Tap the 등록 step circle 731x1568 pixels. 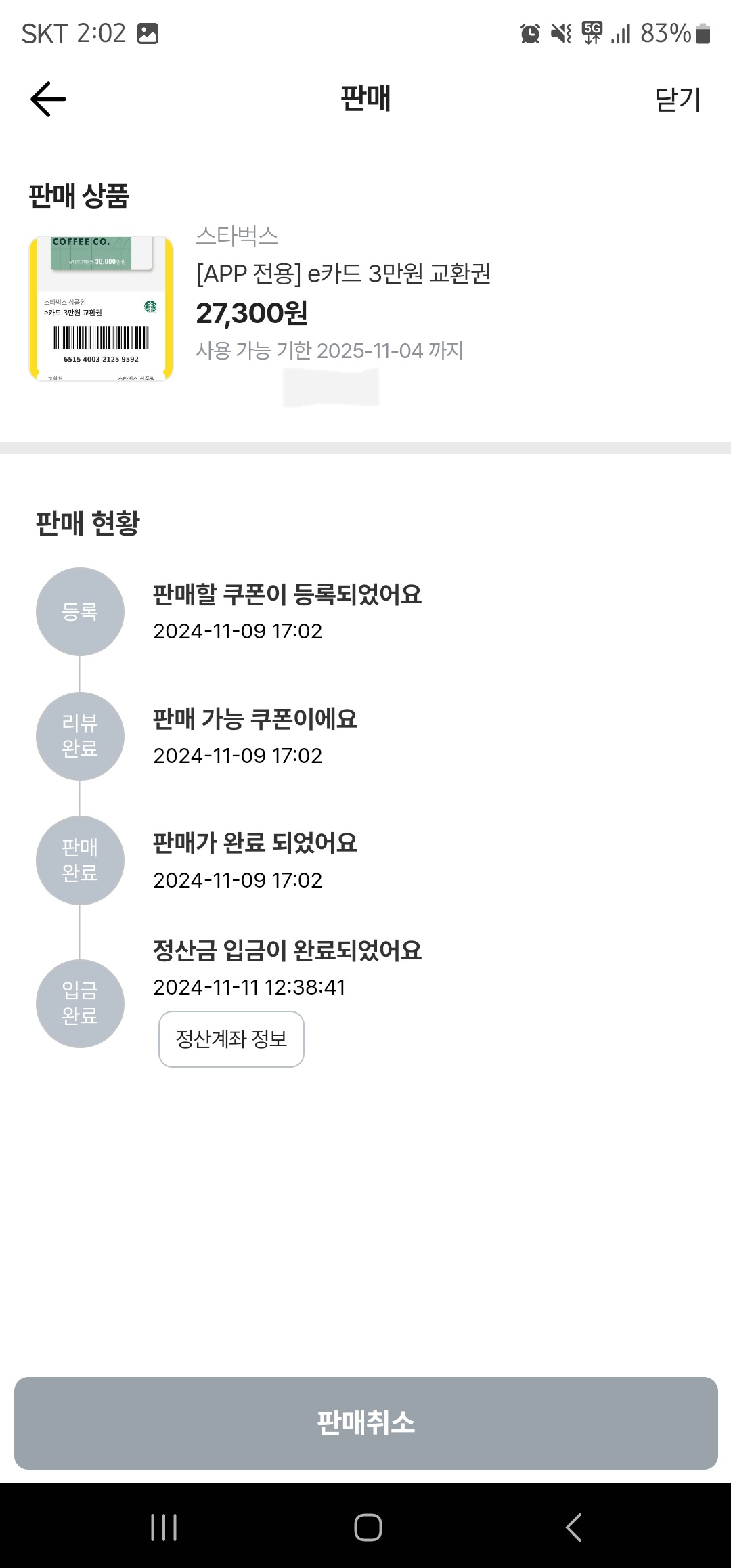click(x=80, y=611)
